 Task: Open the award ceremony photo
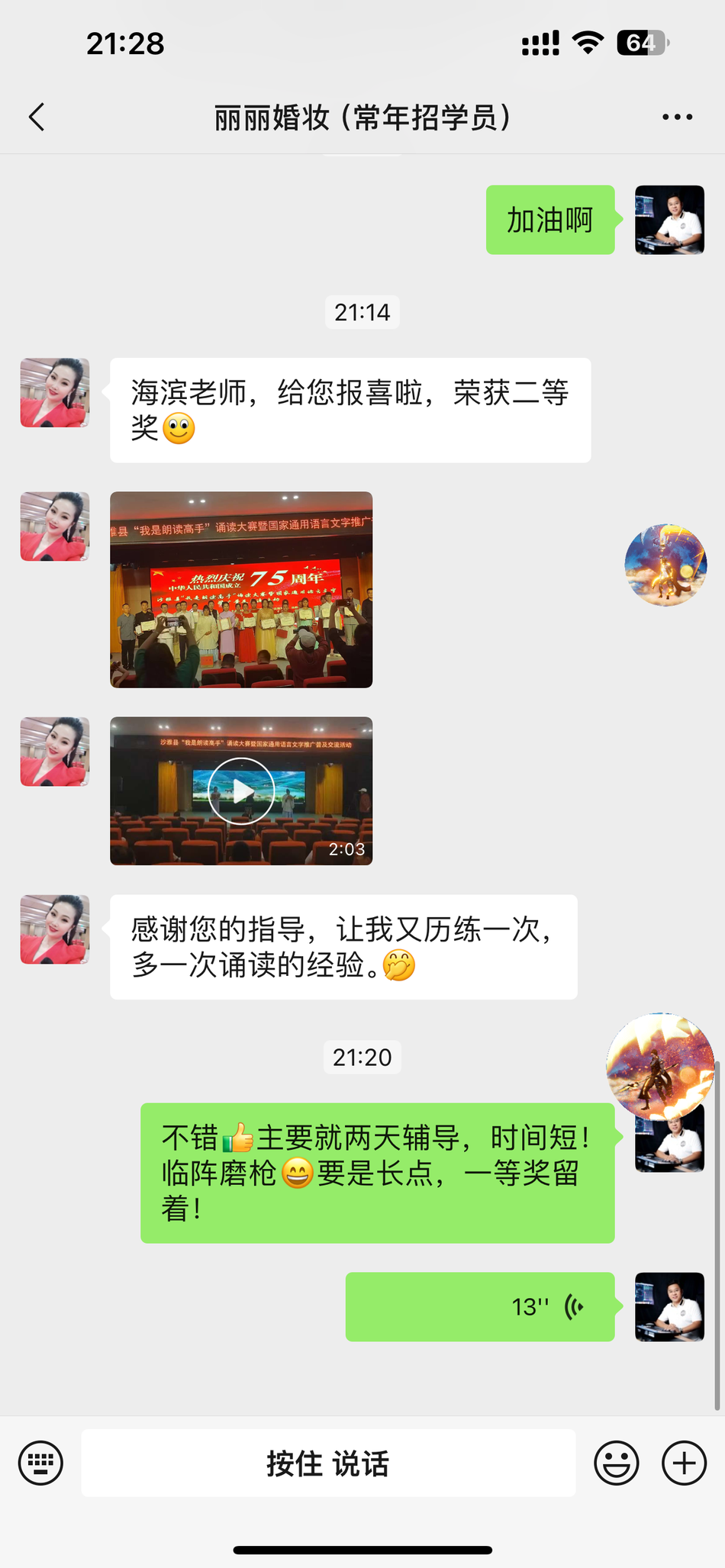[241, 589]
